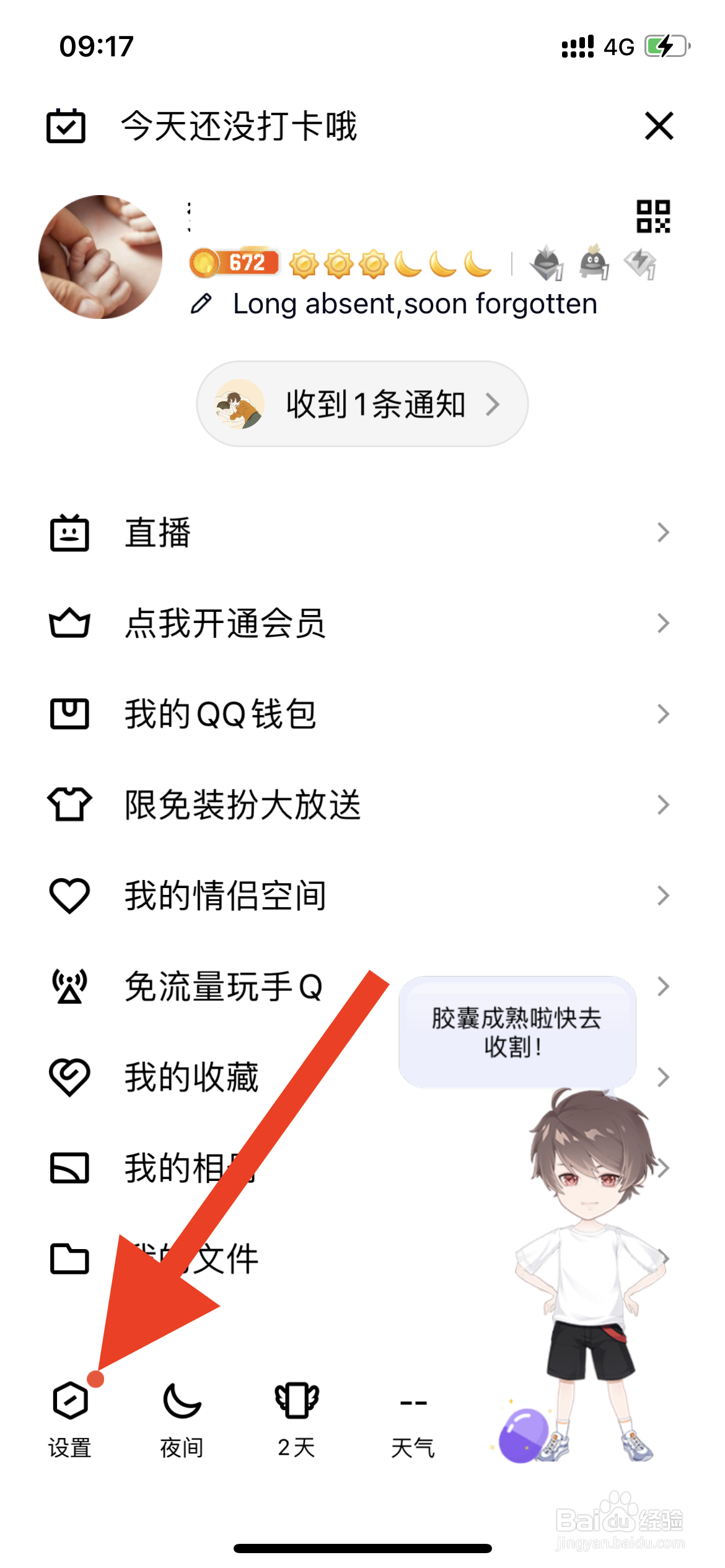This screenshot has width=725, height=1568.
Task: Open 我的情侣空间 heart icon
Action: pos(69,895)
